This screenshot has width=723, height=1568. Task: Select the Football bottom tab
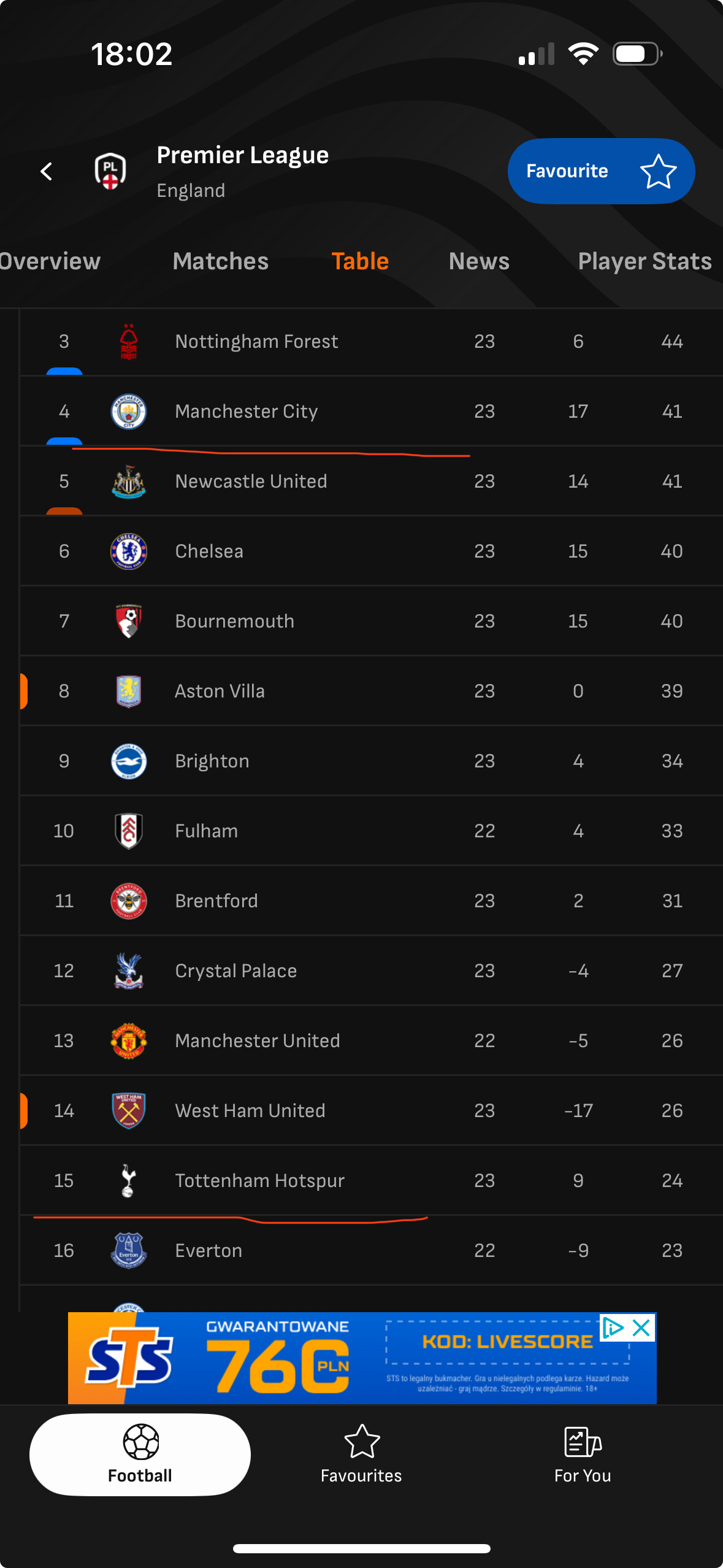click(140, 1455)
